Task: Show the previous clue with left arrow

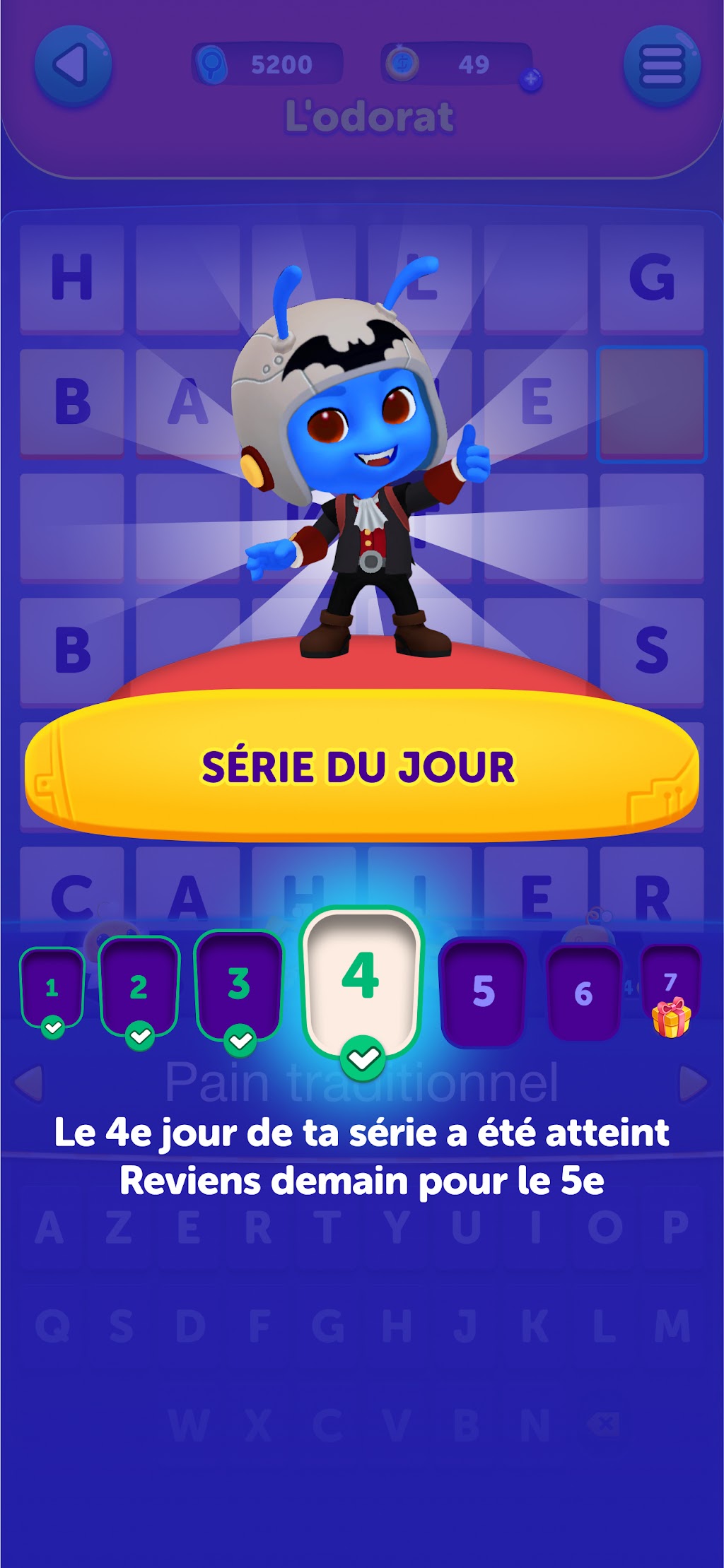Action: tap(29, 1083)
